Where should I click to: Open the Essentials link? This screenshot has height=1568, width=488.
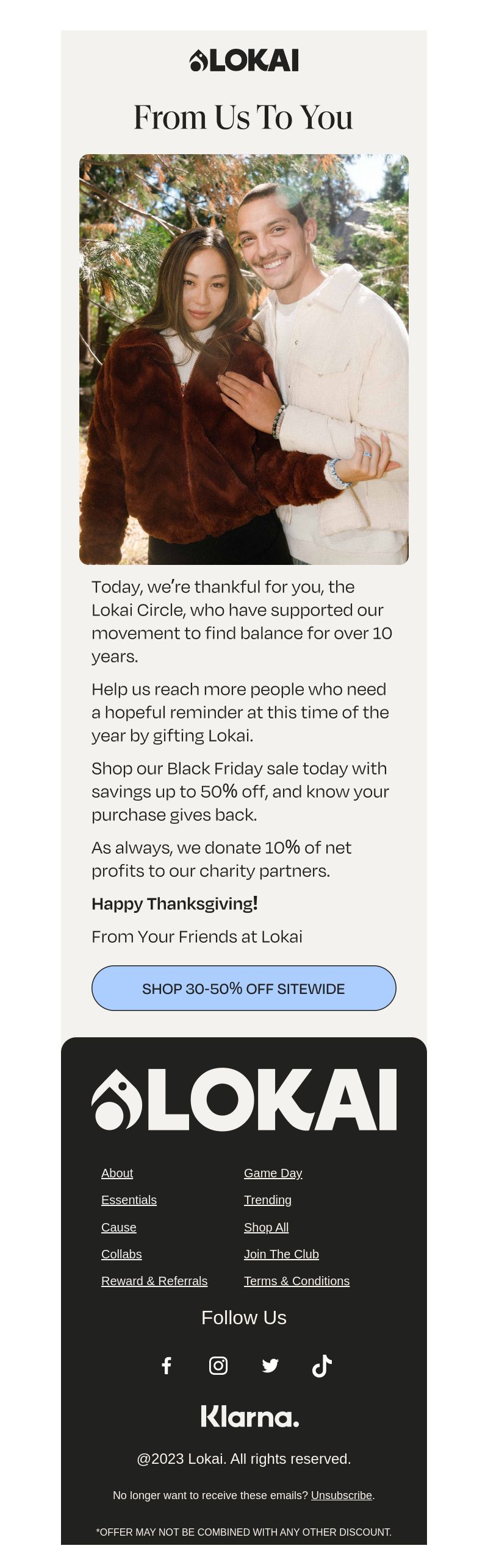[129, 1199]
